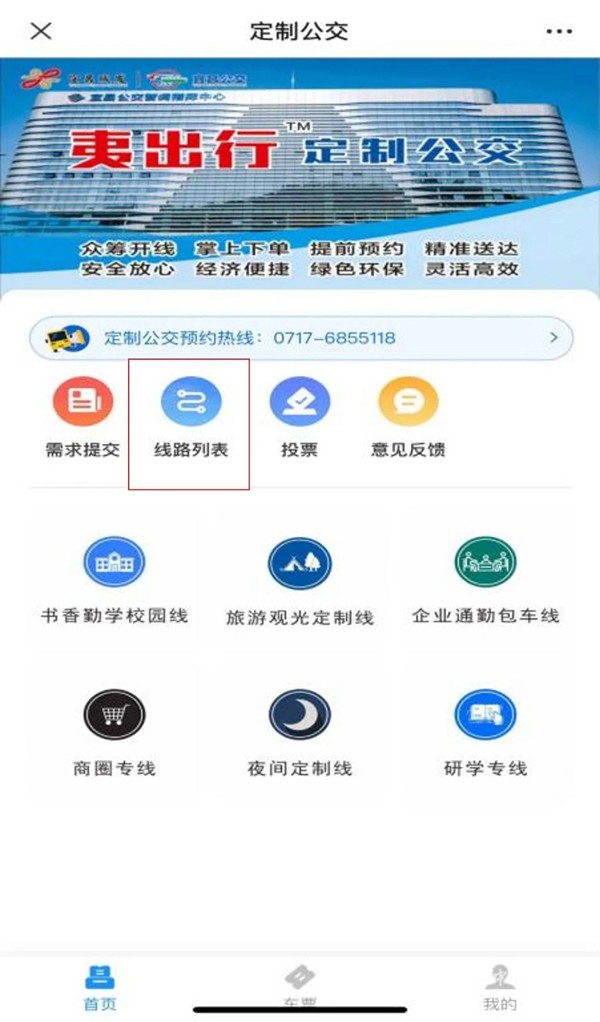600x1022 pixels.
Task: Switch to the 车票 tab
Action: 300,988
